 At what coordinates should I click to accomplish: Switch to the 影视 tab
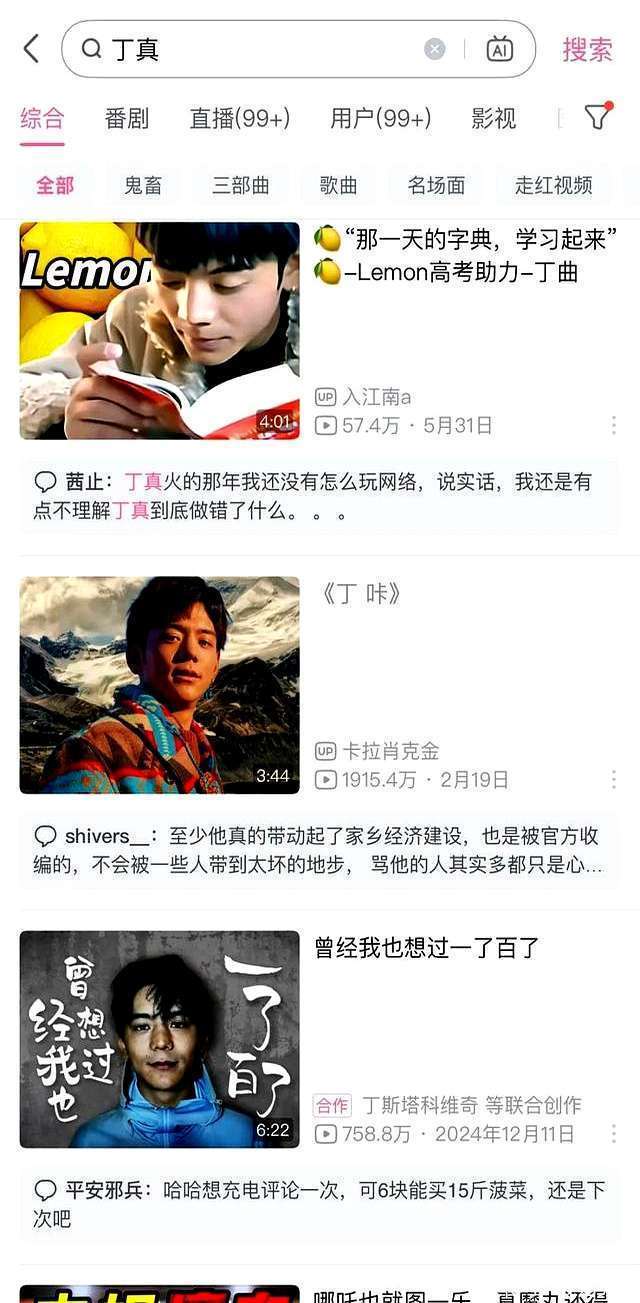coord(494,118)
